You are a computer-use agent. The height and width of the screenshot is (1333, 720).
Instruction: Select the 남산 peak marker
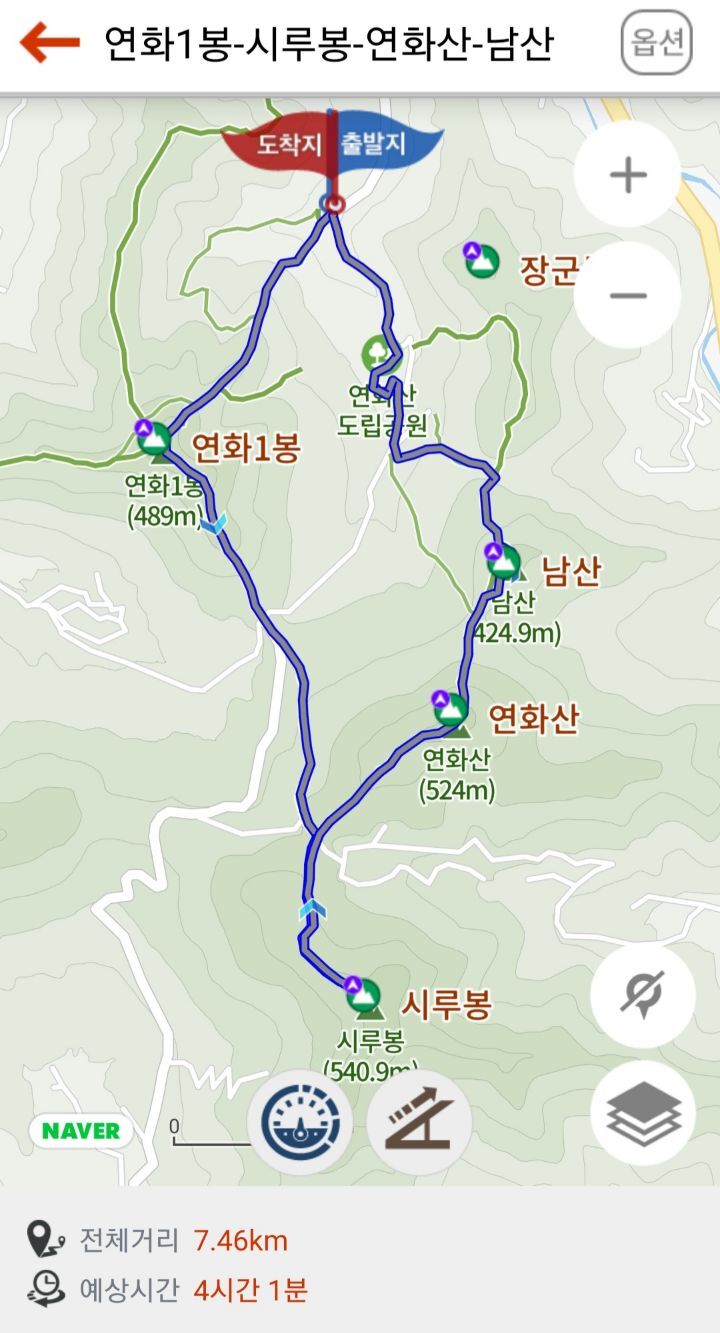(503, 561)
